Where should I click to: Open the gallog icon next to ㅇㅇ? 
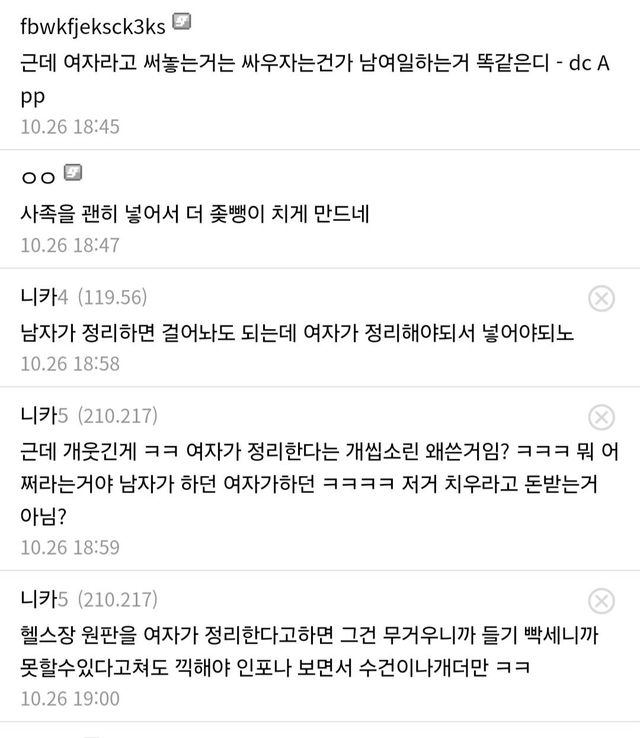pos(72,173)
